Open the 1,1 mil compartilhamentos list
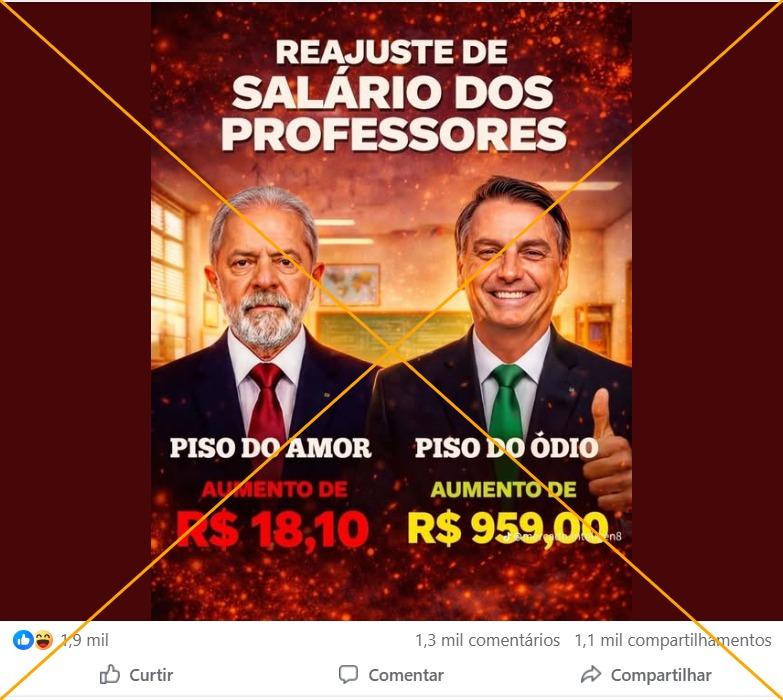 (672, 640)
